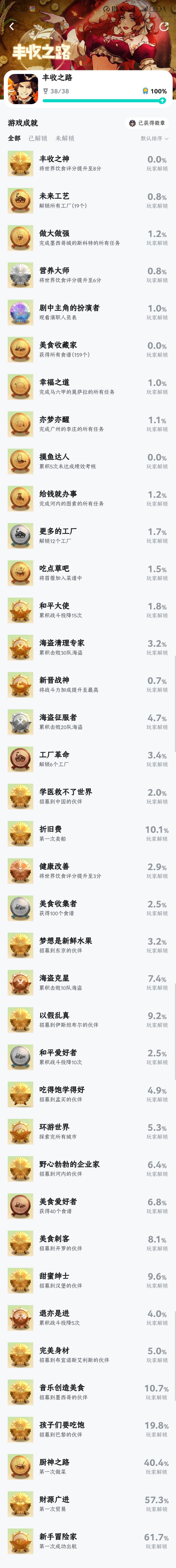Screen dimensions: 176x1568
Task: Switch to the 已解锁 tab
Action: [x=38, y=138]
